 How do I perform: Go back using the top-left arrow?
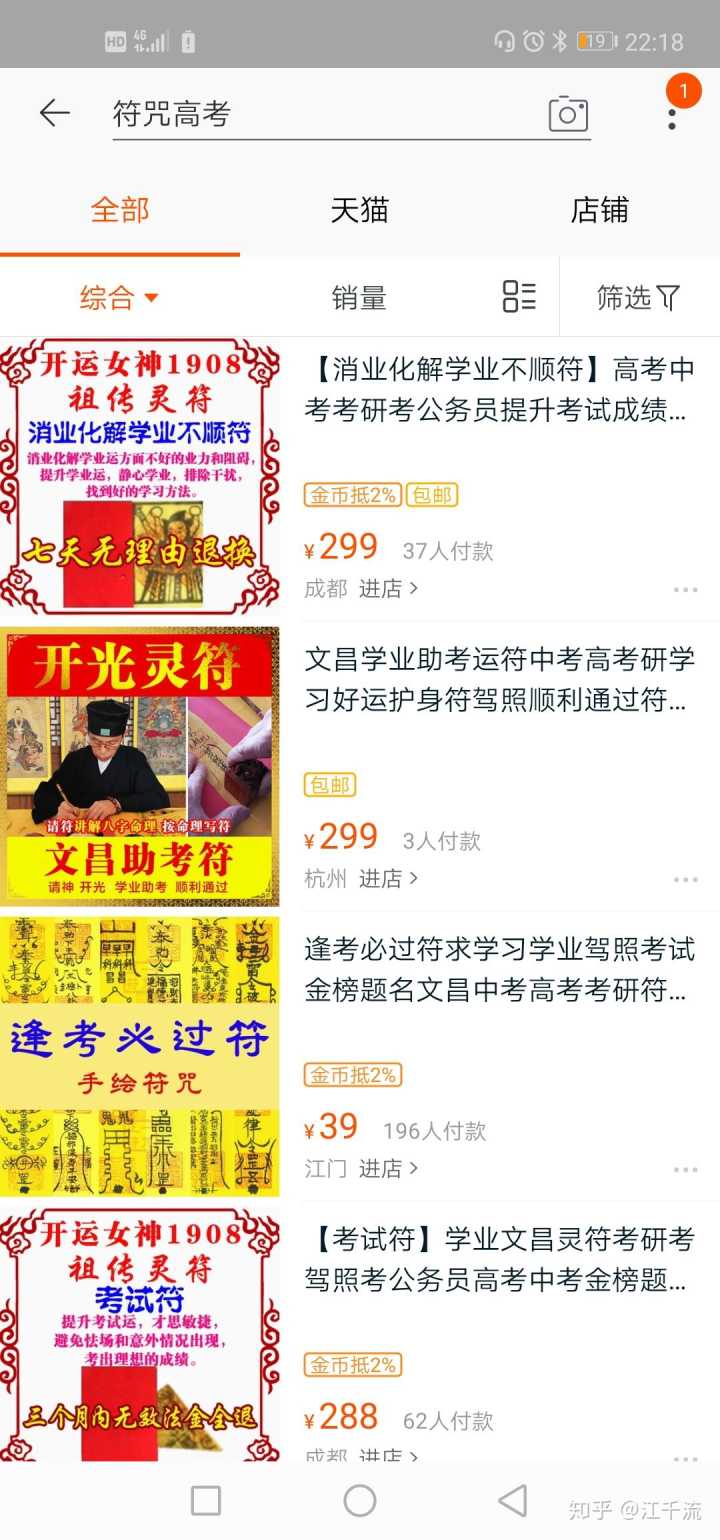(54, 114)
